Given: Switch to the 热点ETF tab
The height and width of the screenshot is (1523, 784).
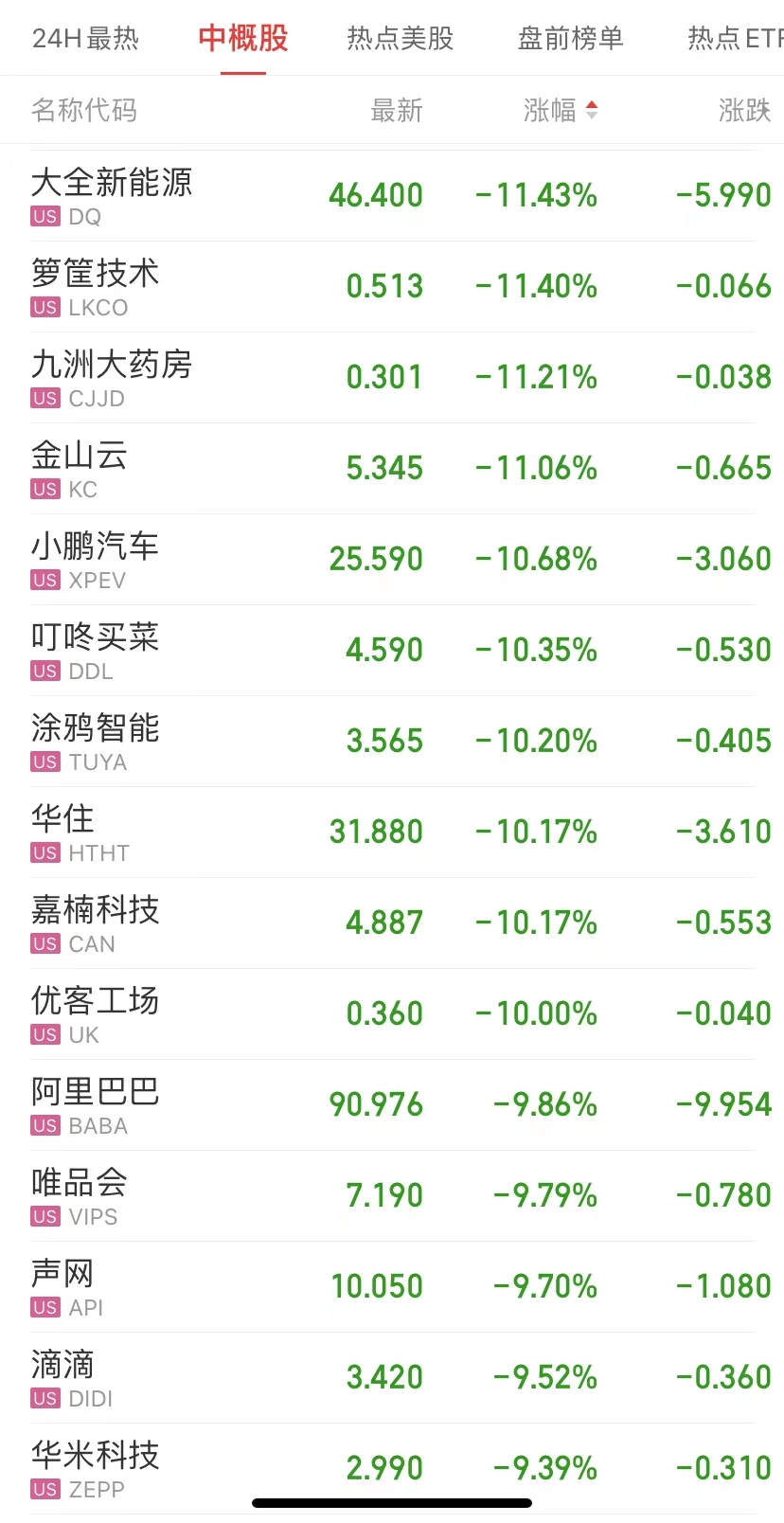Looking at the screenshot, I should click(734, 38).
